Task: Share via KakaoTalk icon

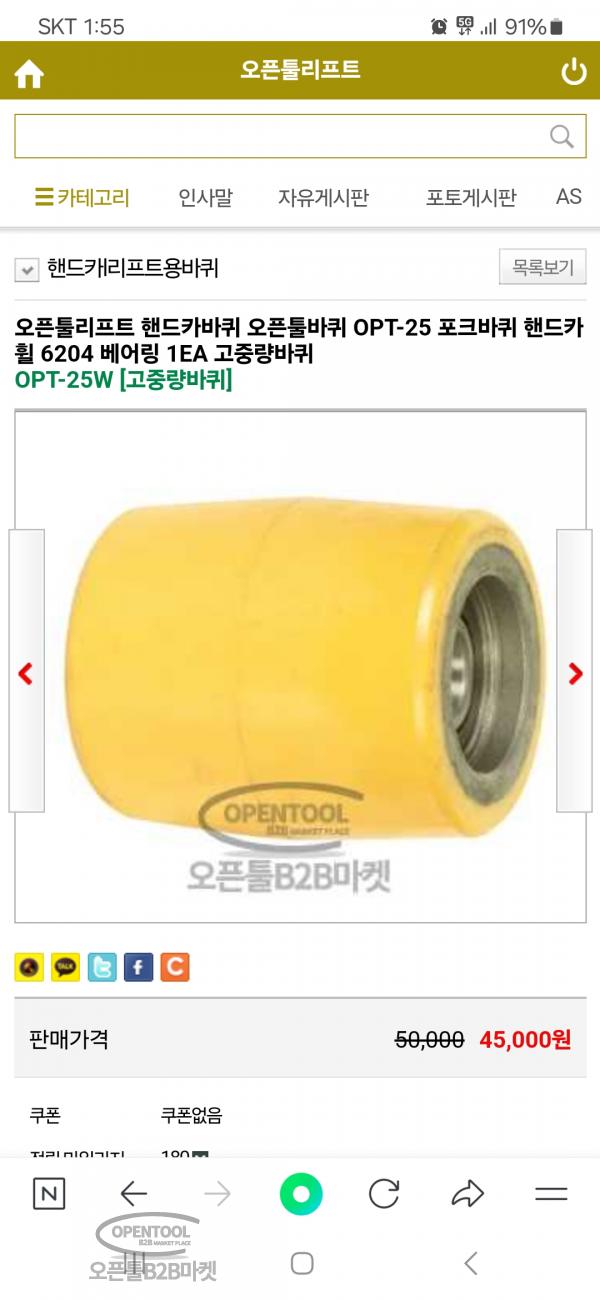Action: pos(65,967)
